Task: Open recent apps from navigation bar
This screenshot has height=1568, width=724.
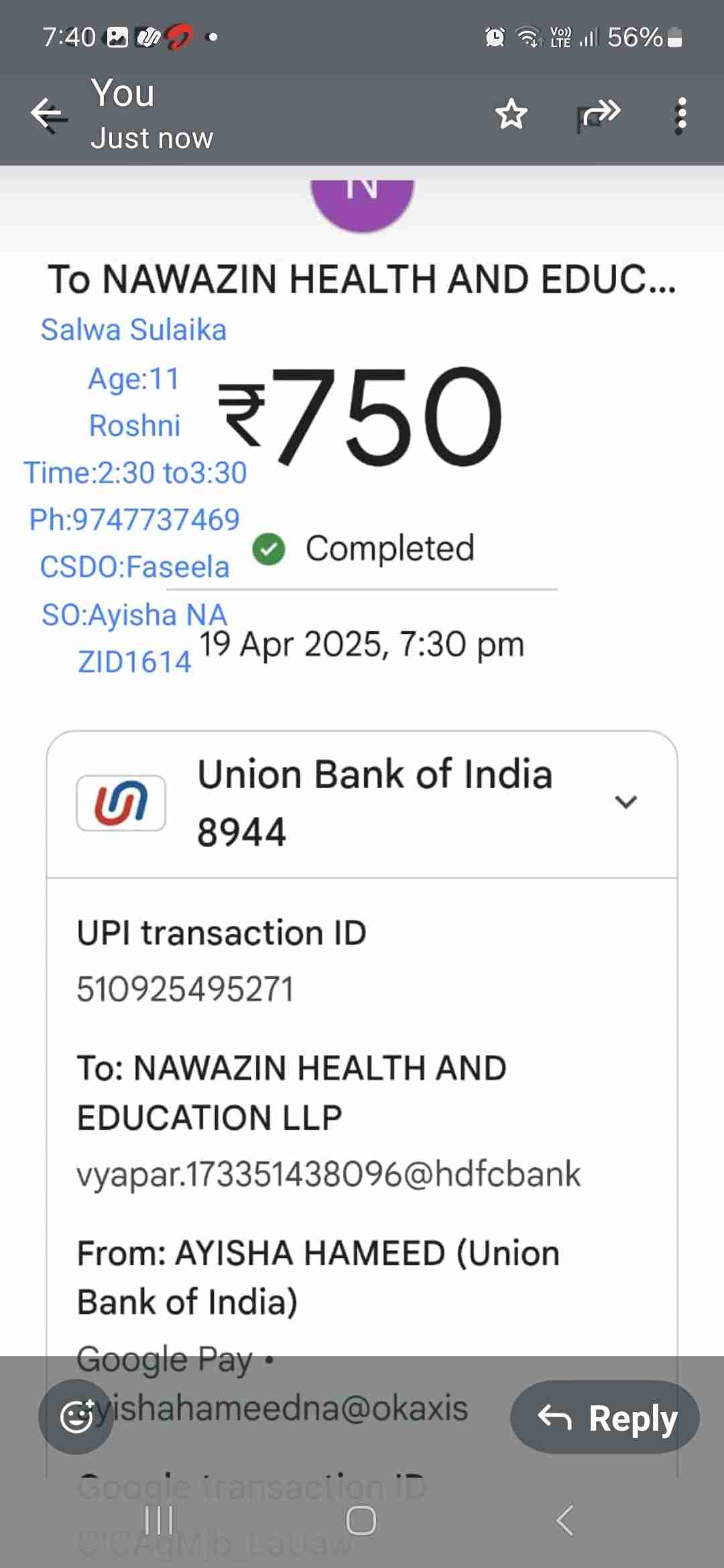Action: click(160, 1520)
